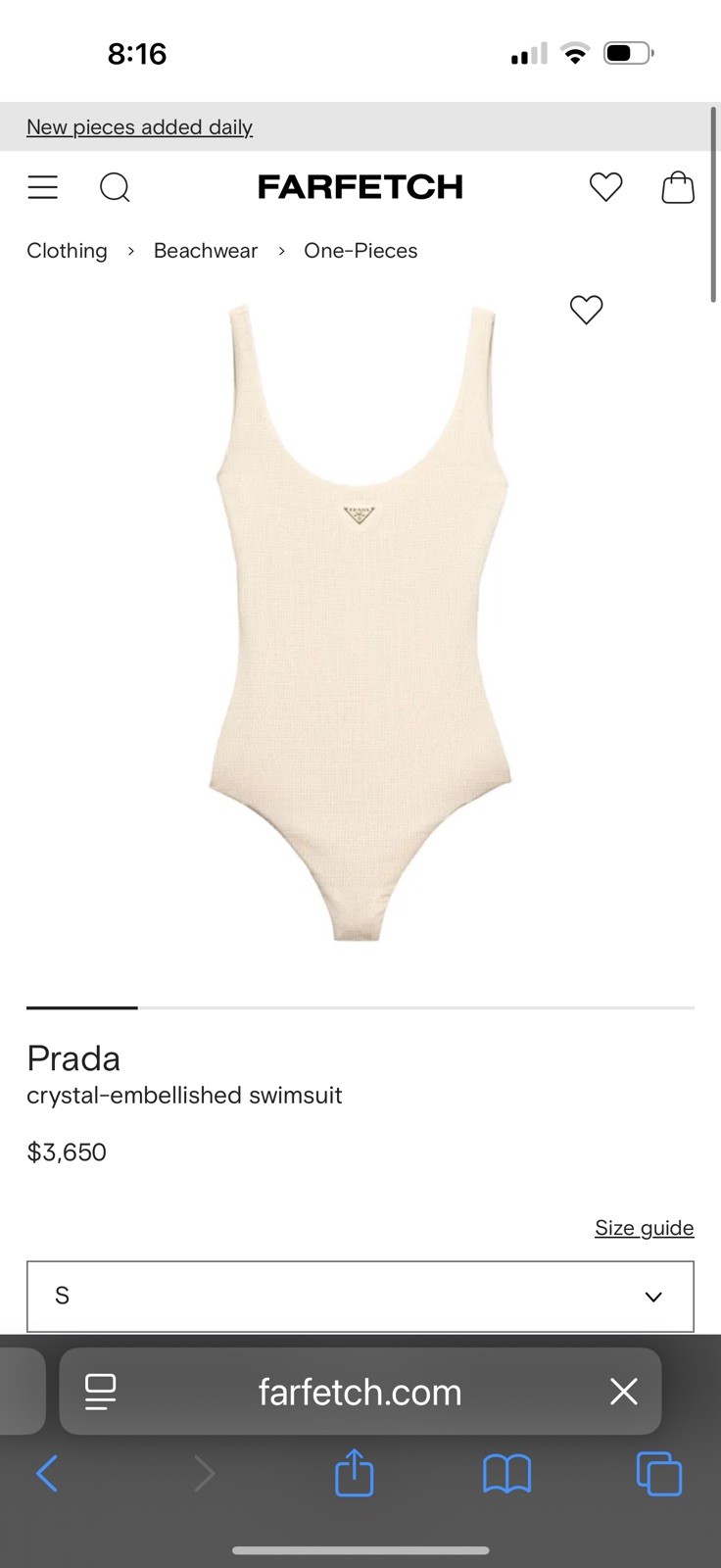Tap the farfetch.com address bar

[x=360, y=1392]
